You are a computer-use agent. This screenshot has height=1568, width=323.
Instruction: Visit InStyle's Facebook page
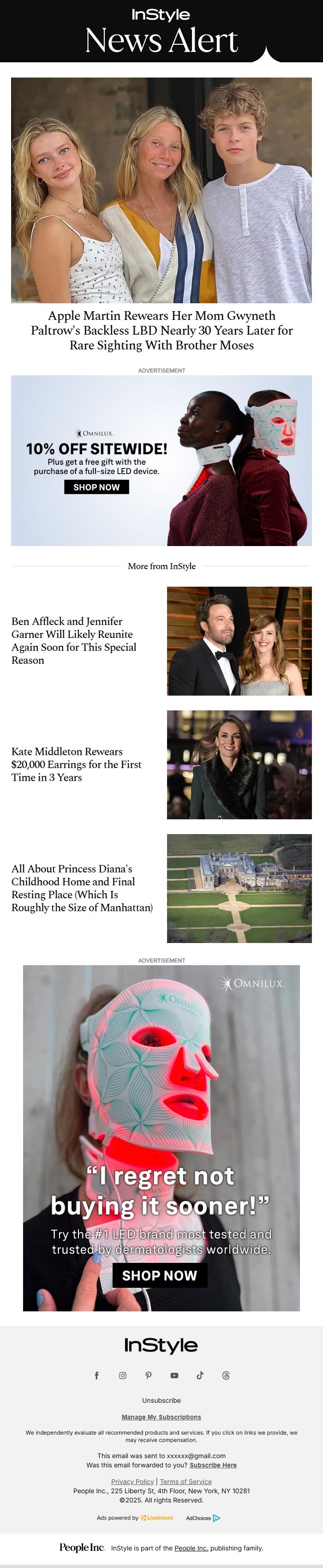(x=97, y=1375)
